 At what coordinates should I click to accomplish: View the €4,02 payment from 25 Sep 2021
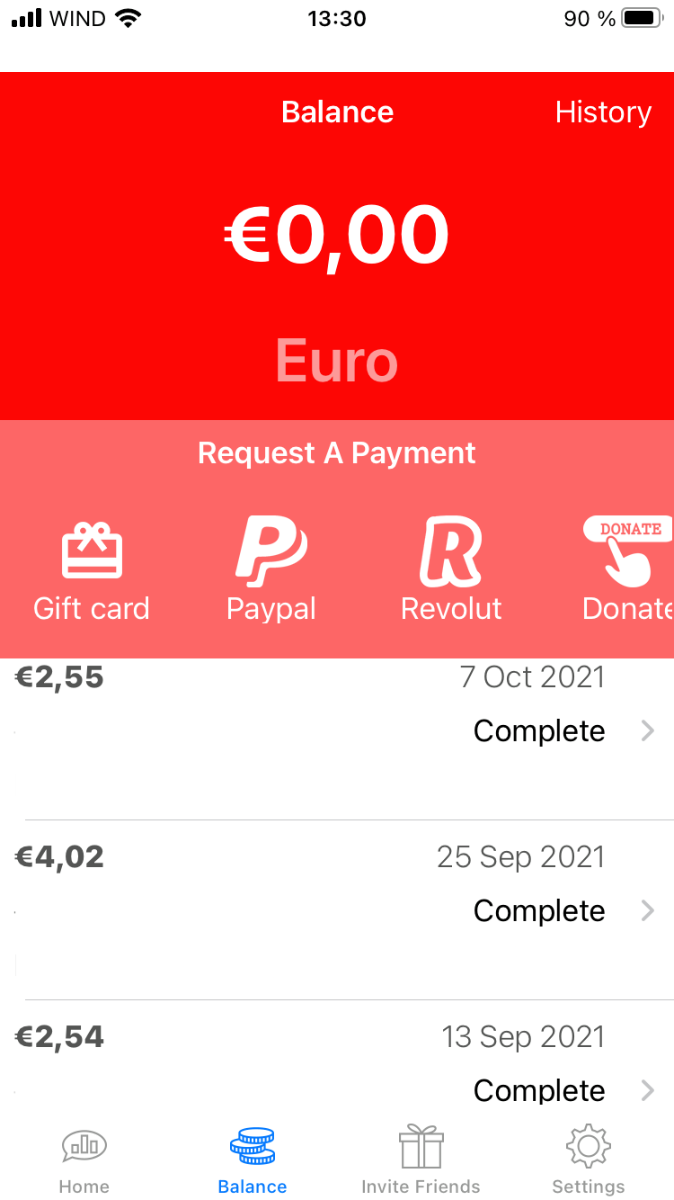coord(337,910)
